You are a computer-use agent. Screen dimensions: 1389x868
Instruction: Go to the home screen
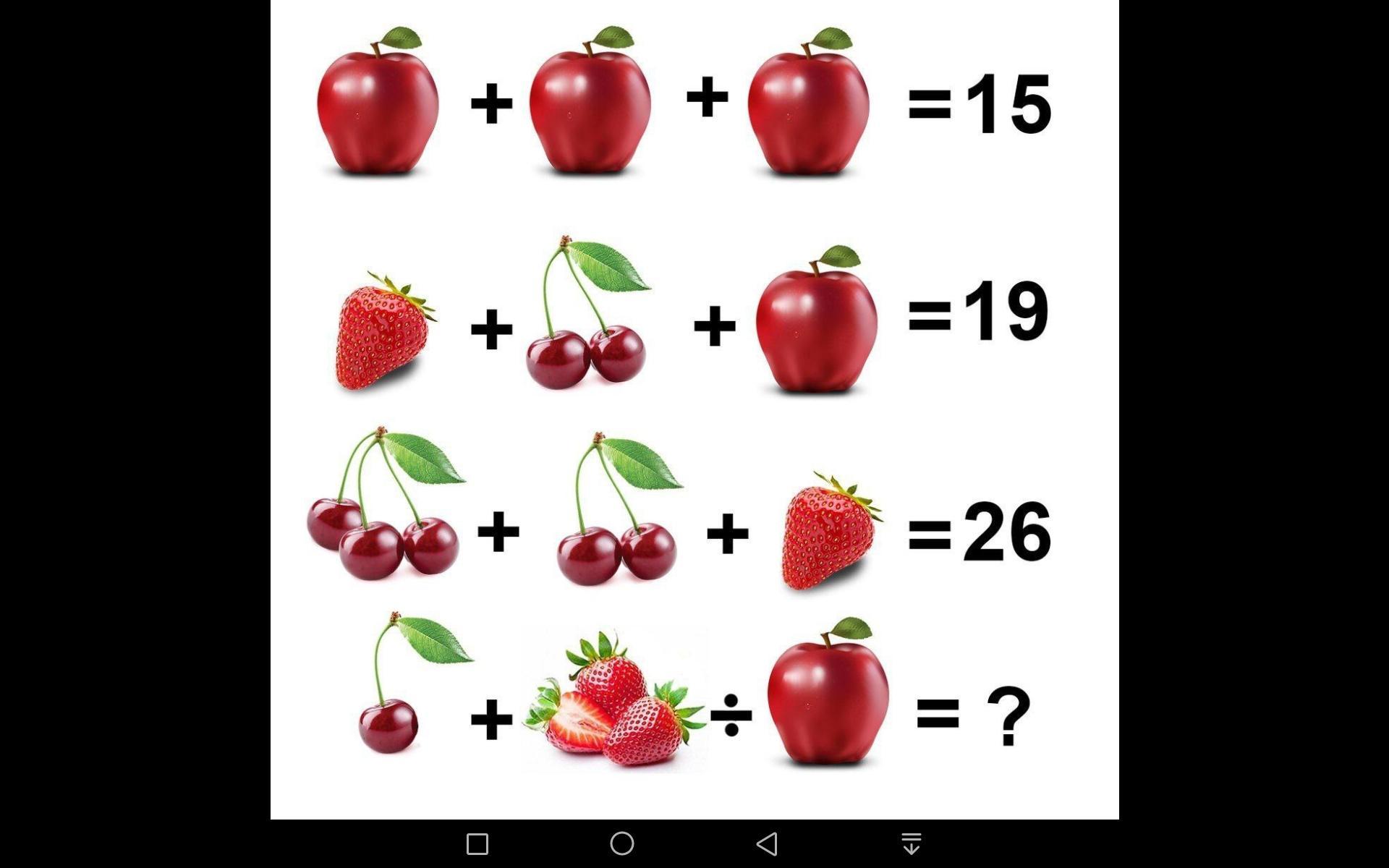coord(622,843)
